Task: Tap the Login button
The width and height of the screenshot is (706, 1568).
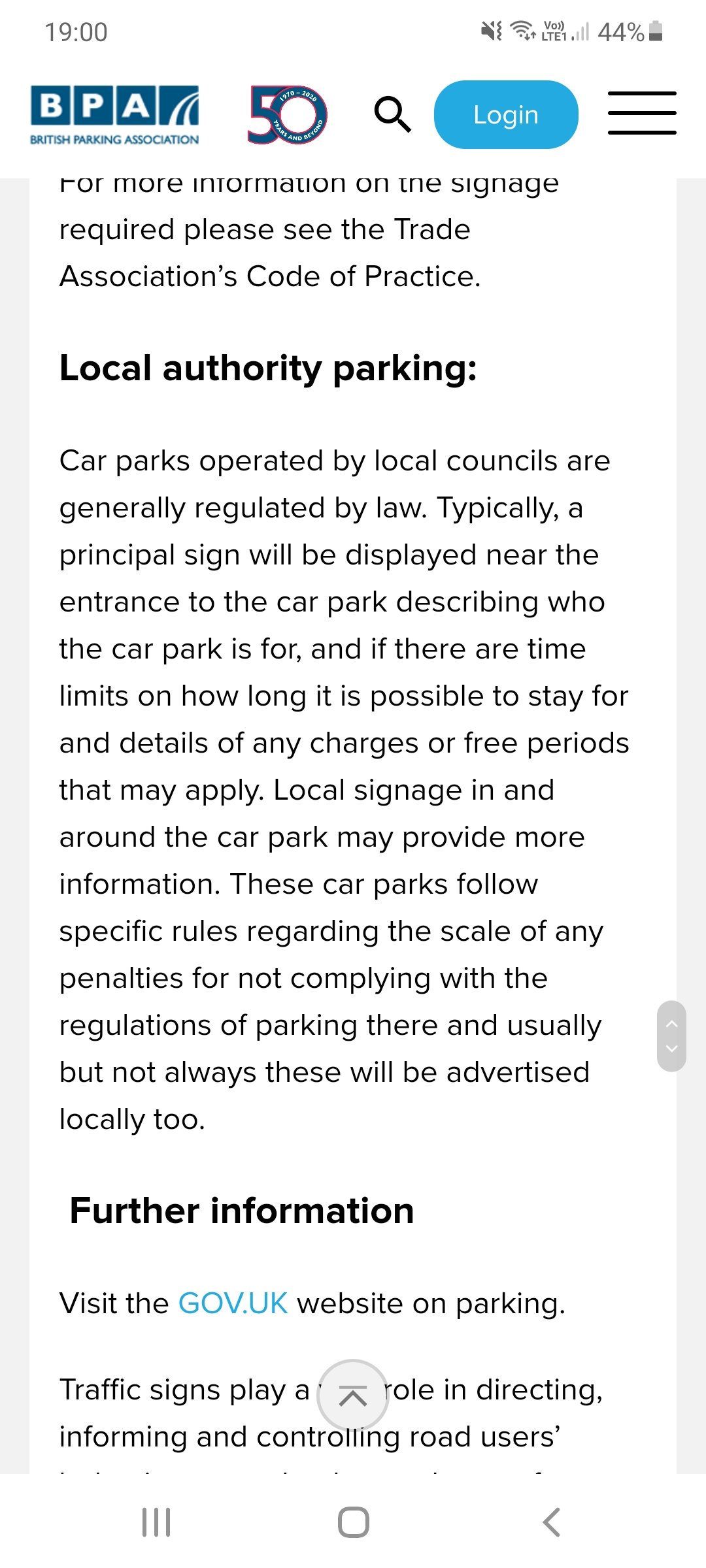Action: click(506, 115)
